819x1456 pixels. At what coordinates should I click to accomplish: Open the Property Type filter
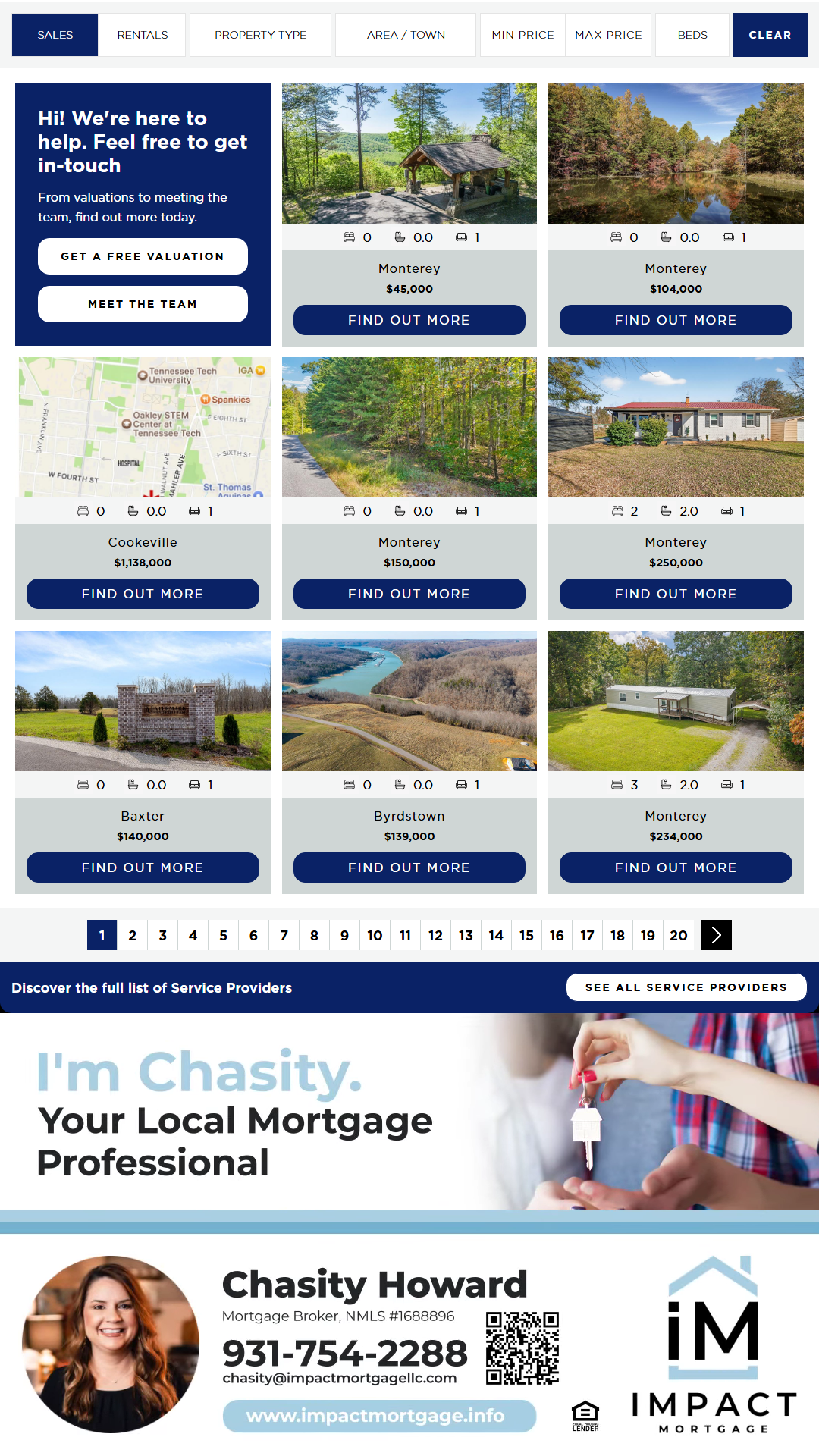pyautogui.click(x=260, y=35)
